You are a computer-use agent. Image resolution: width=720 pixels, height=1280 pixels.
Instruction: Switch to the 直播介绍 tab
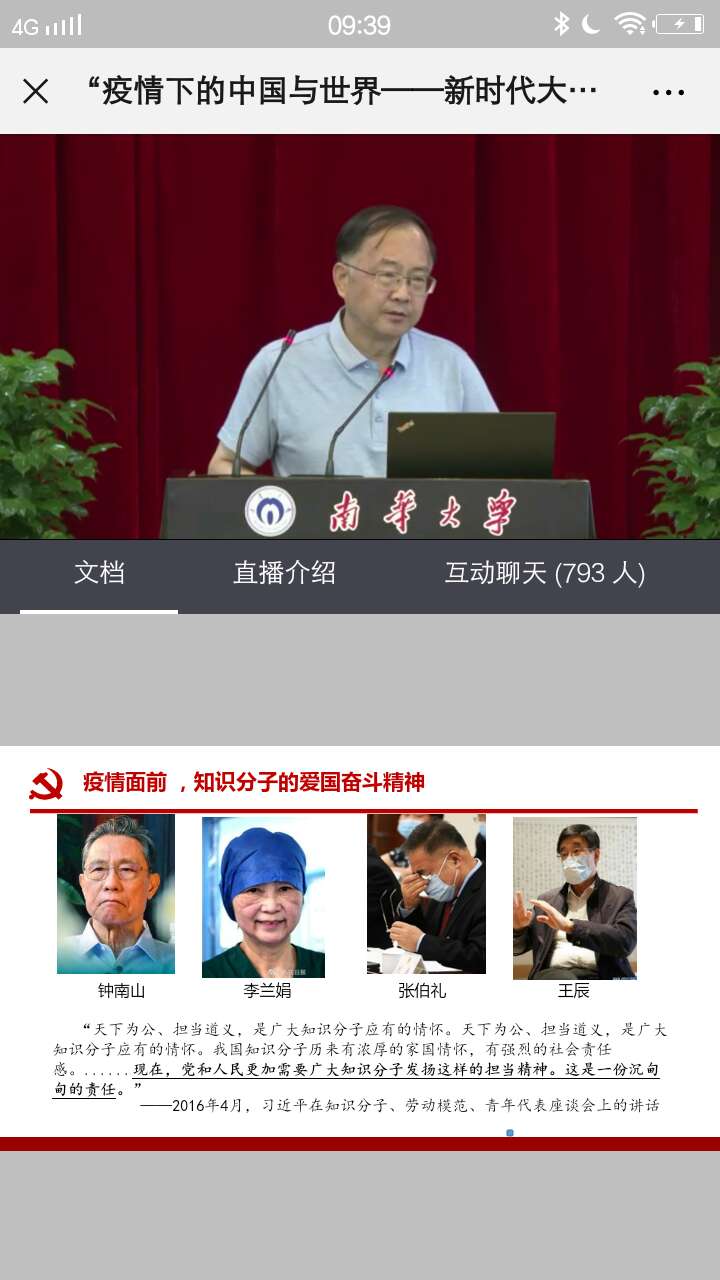[x=284, y=573]
